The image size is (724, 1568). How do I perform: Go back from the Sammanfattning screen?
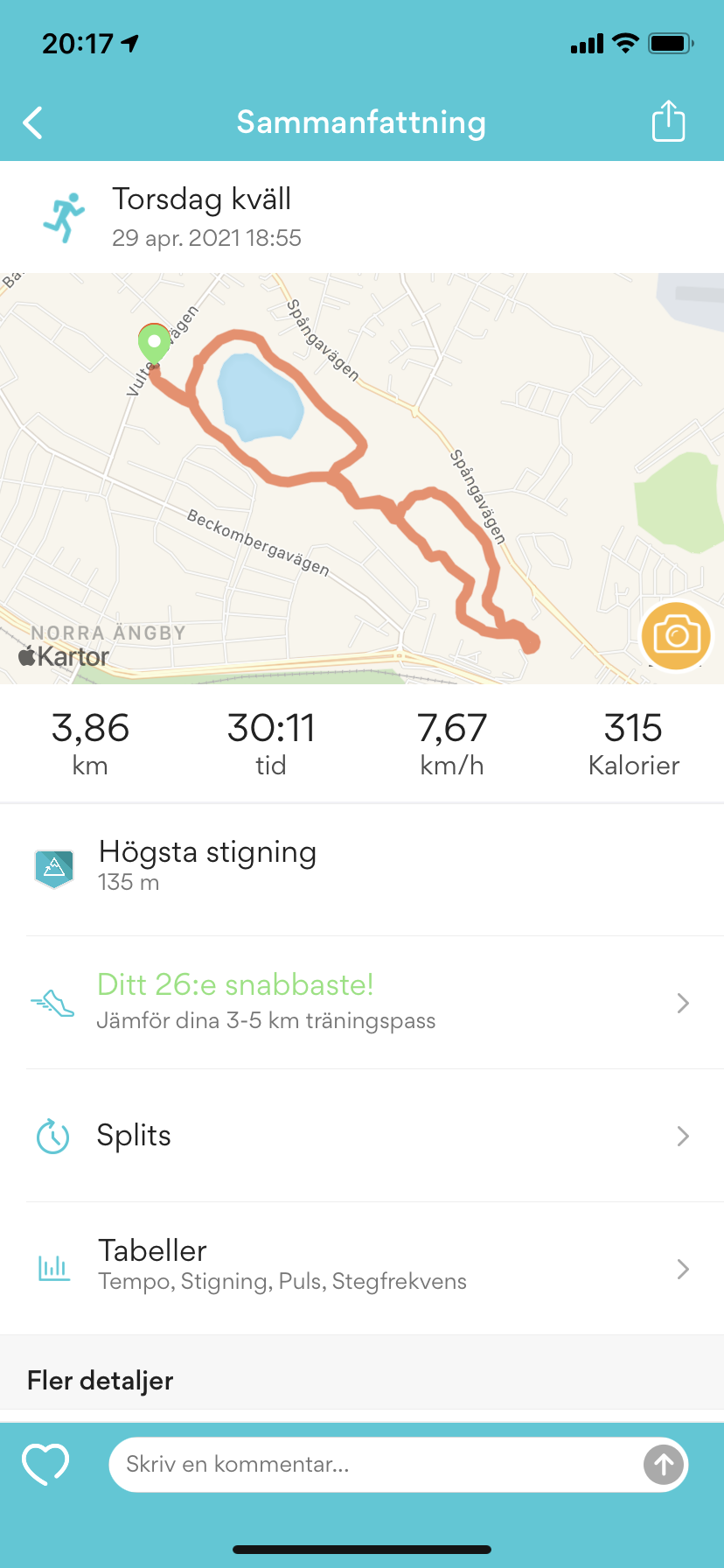tap(33, 122)
